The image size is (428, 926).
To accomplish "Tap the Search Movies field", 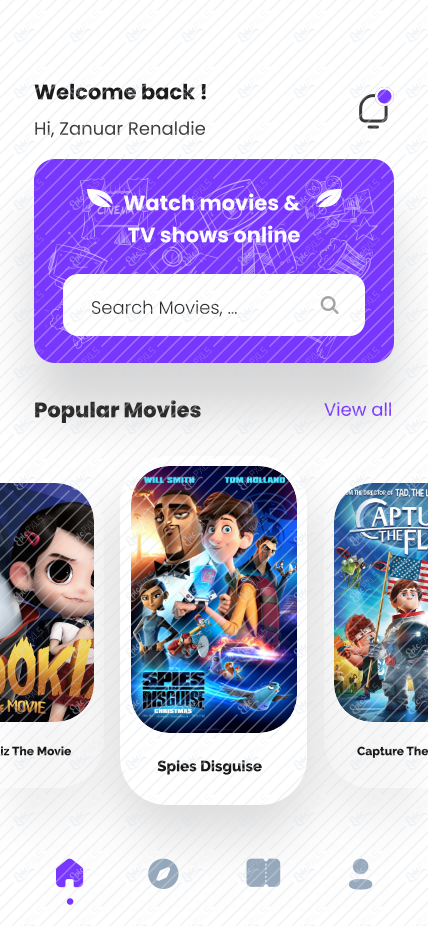I will click(214, 305).
